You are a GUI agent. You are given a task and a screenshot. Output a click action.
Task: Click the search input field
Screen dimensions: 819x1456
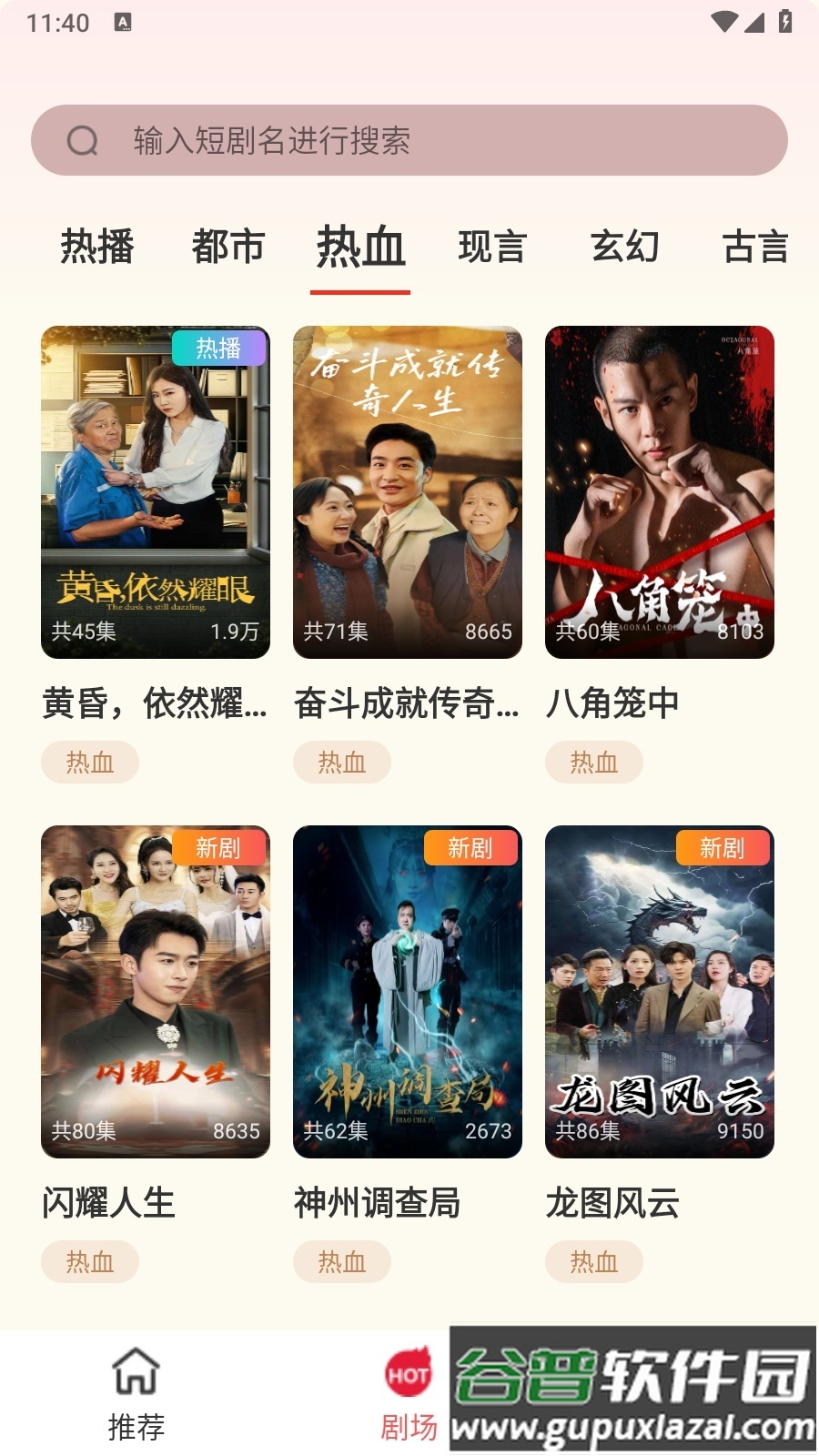pos(409,140)
